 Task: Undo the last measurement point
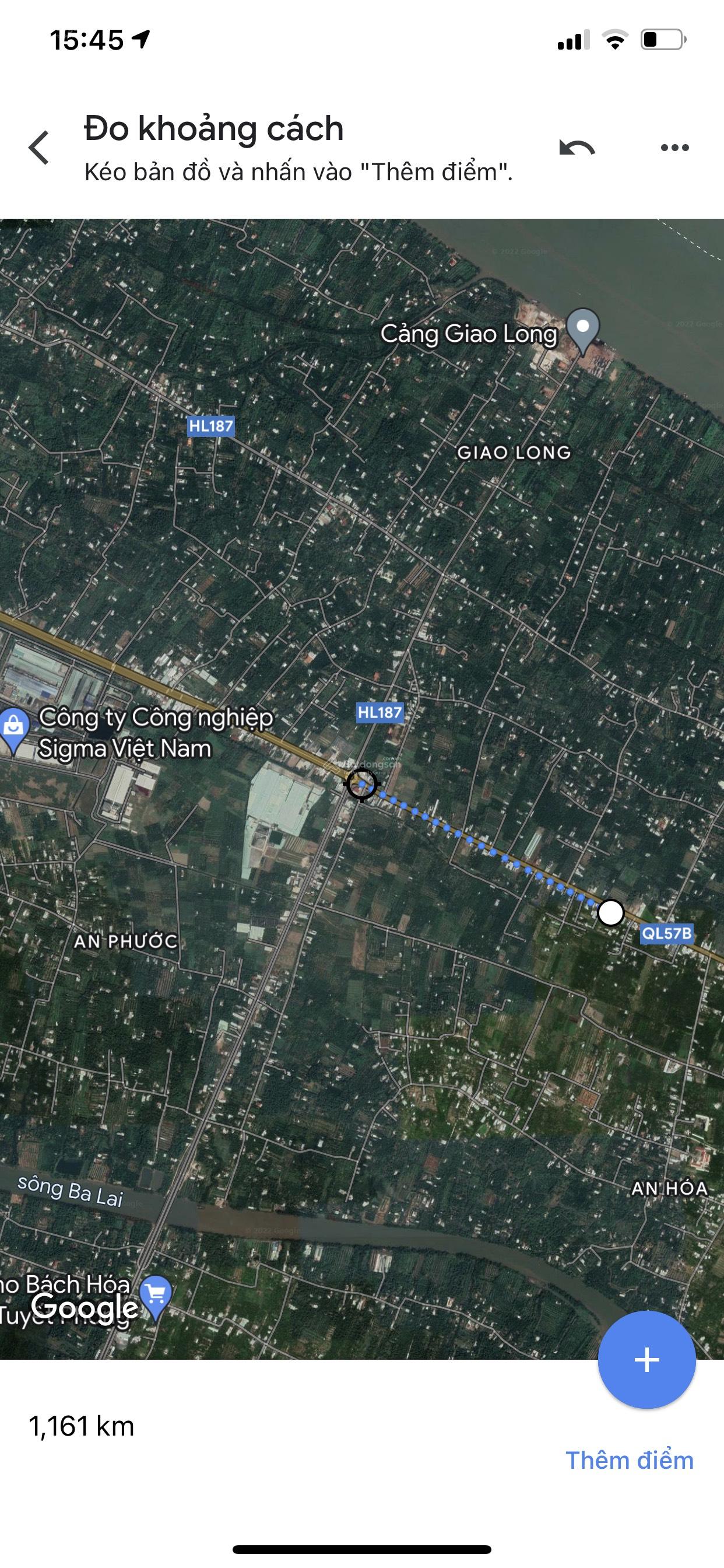(576, 148)
